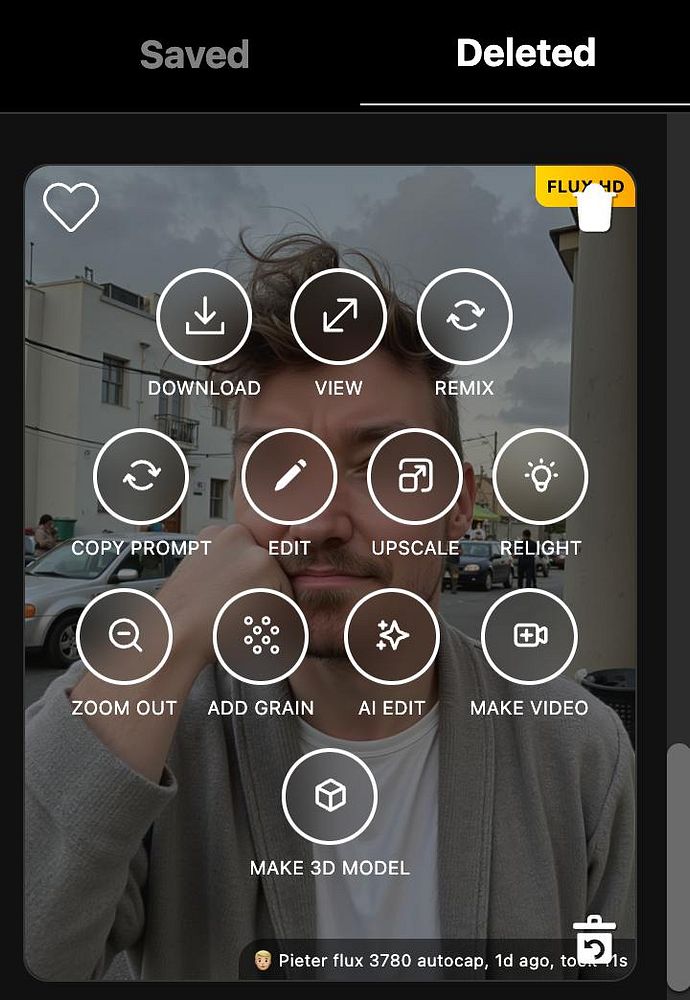
Task: Start an AI Edit
Action: pos(391,637)
